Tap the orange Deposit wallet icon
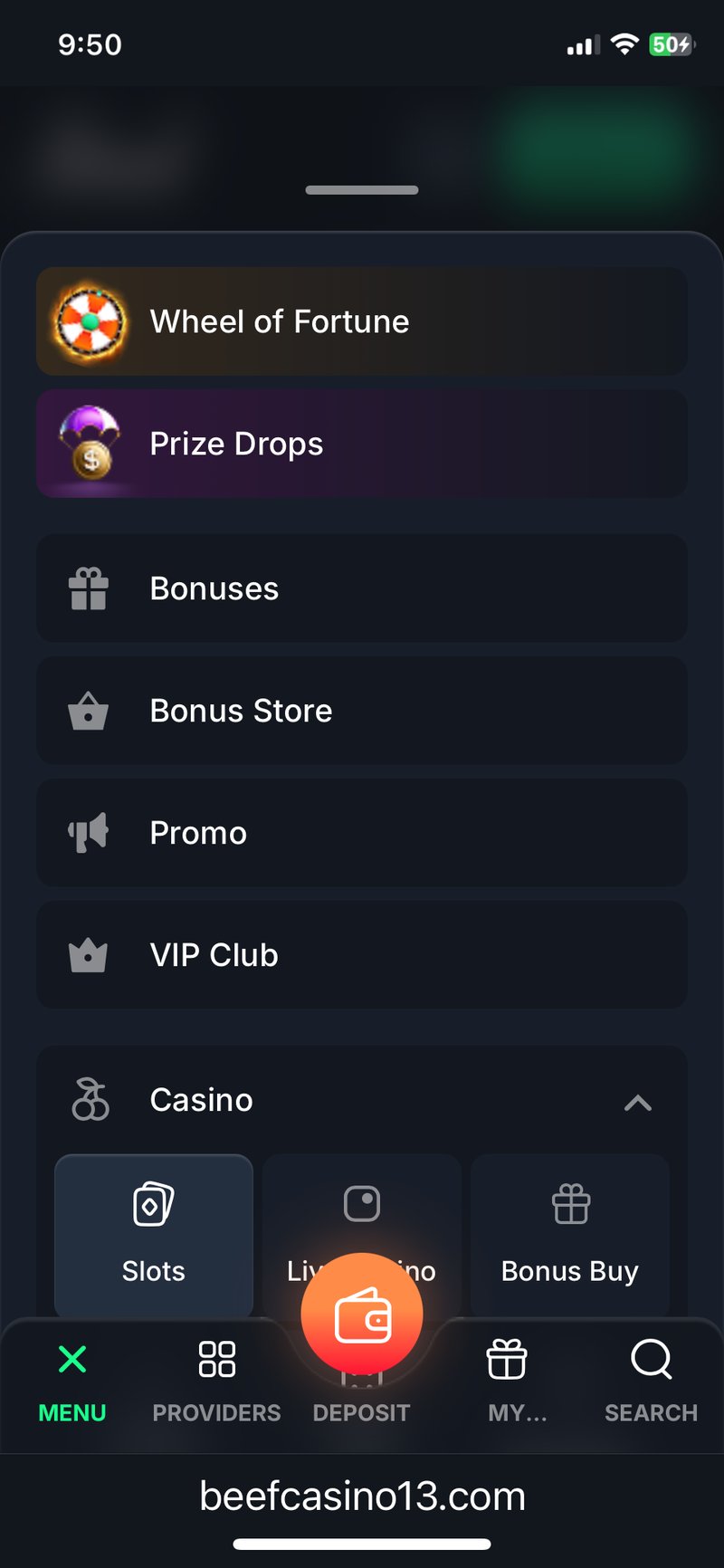This screenshot has width=724, height=1568. click(x=361, y=1313)
